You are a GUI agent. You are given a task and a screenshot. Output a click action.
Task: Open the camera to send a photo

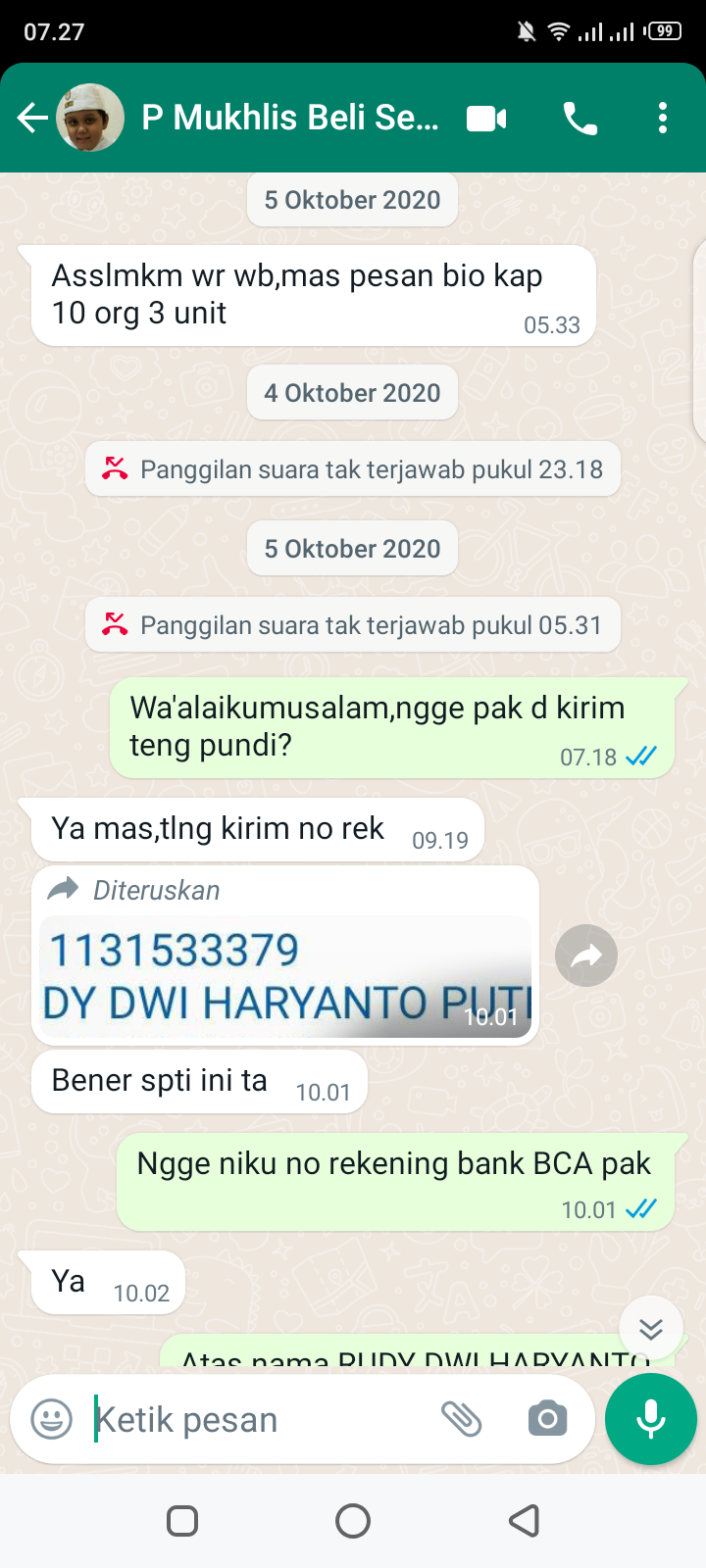pyautogui.click(x=547, y=1419)
